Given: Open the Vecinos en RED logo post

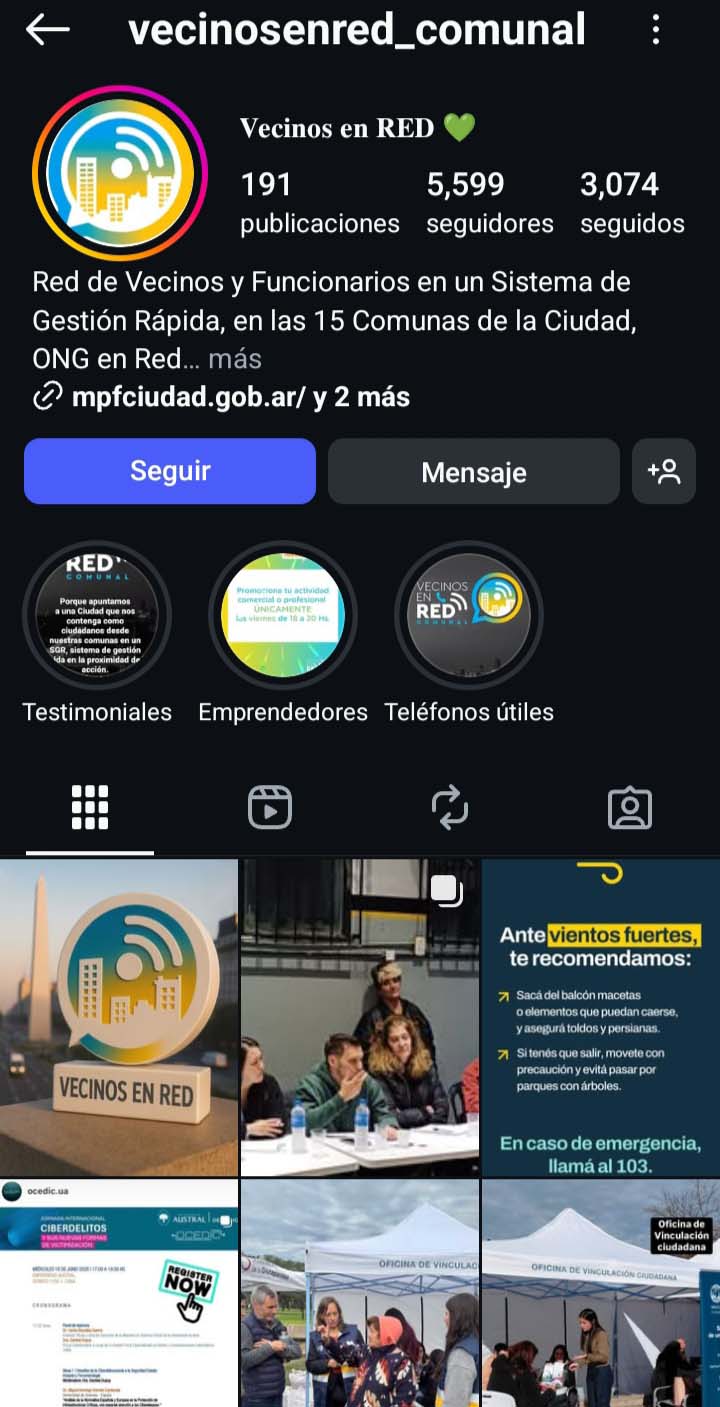Looking at the screenshot, I should tap(119, 1017).
